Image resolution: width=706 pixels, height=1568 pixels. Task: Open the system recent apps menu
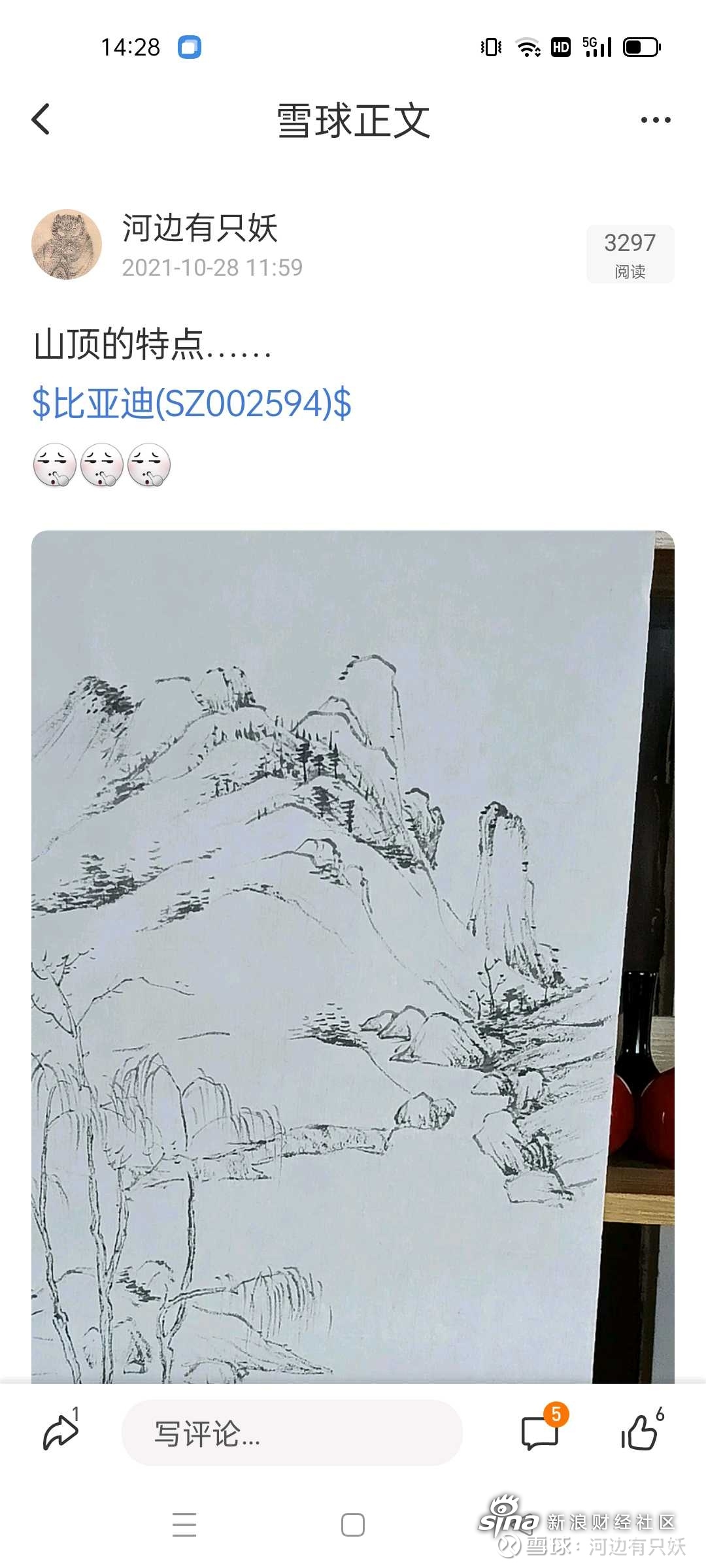point(184,1524)
